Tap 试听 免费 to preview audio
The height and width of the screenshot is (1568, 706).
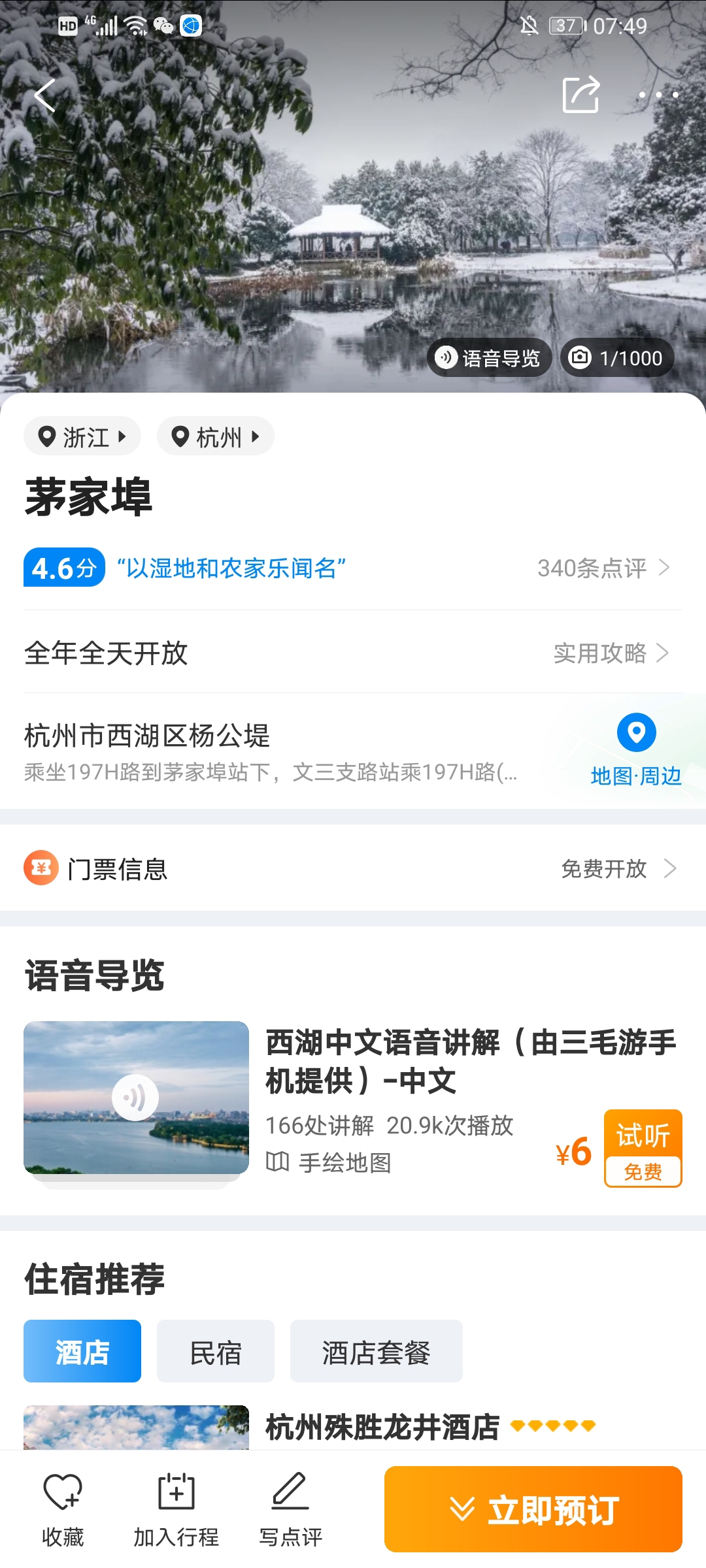[643, 1148]
